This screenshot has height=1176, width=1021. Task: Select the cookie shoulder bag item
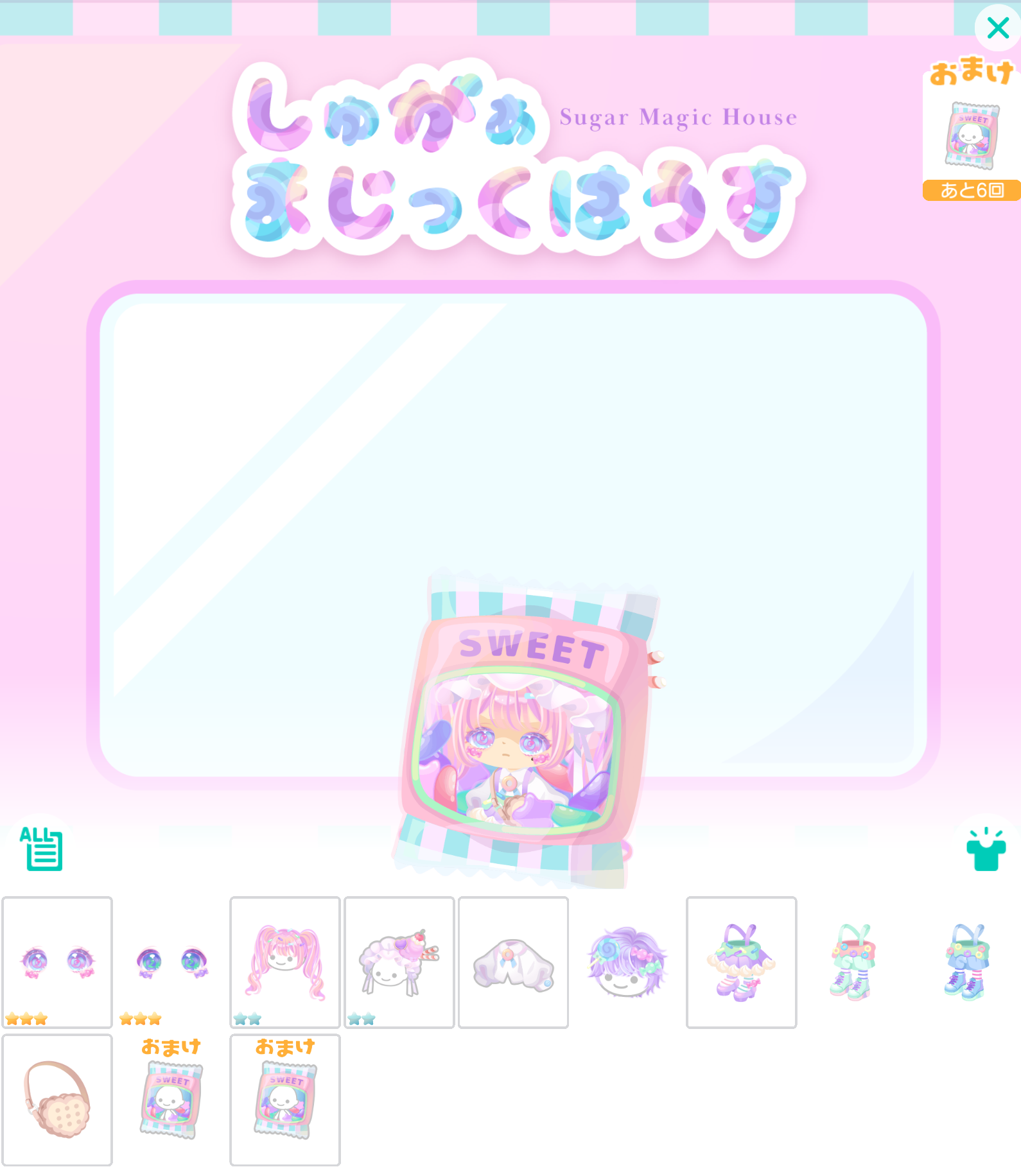[x=57, y=1099]
